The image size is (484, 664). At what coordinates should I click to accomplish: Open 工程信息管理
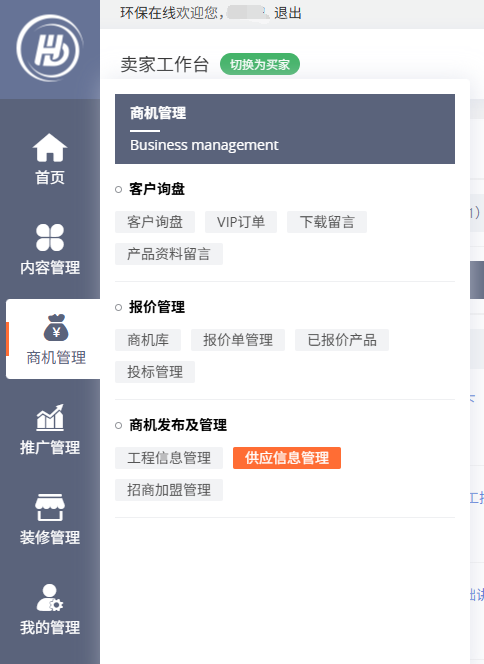169,458
